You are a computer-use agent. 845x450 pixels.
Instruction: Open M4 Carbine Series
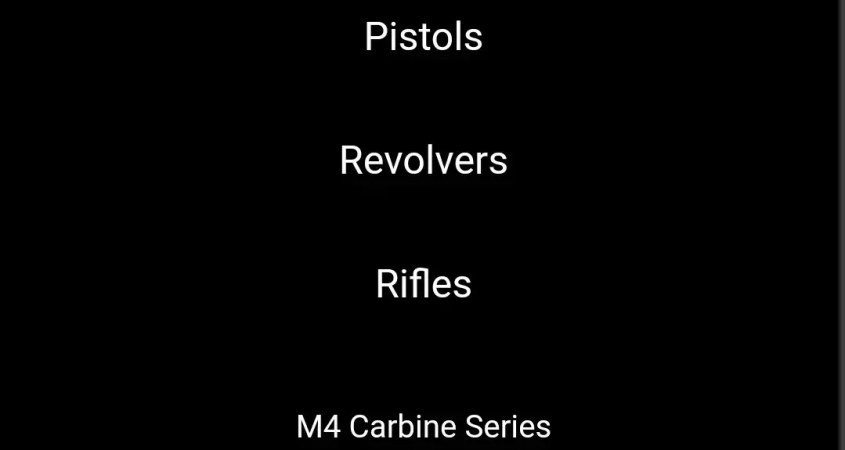[423, 427]
